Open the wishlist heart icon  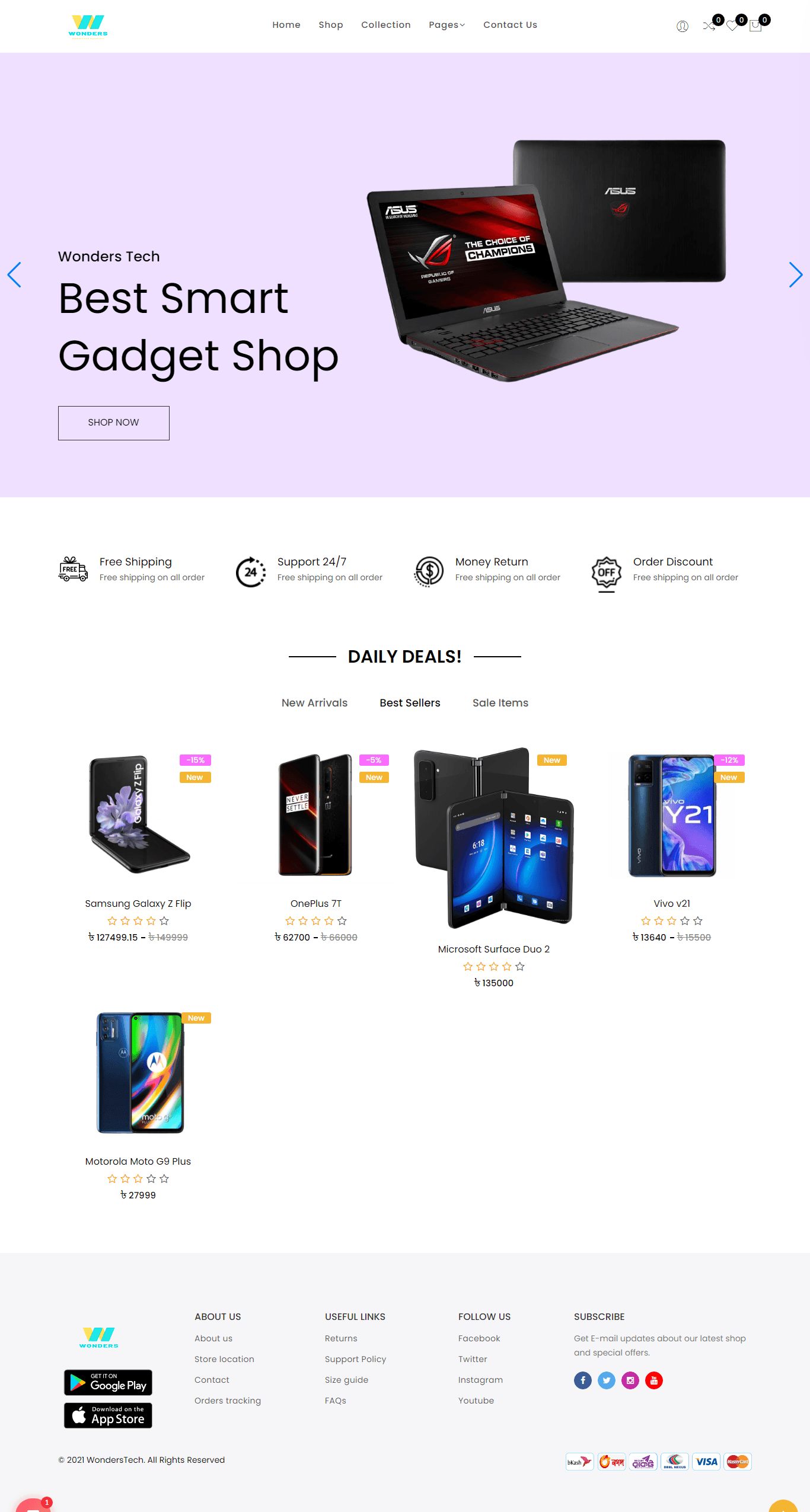coord(732,26)
